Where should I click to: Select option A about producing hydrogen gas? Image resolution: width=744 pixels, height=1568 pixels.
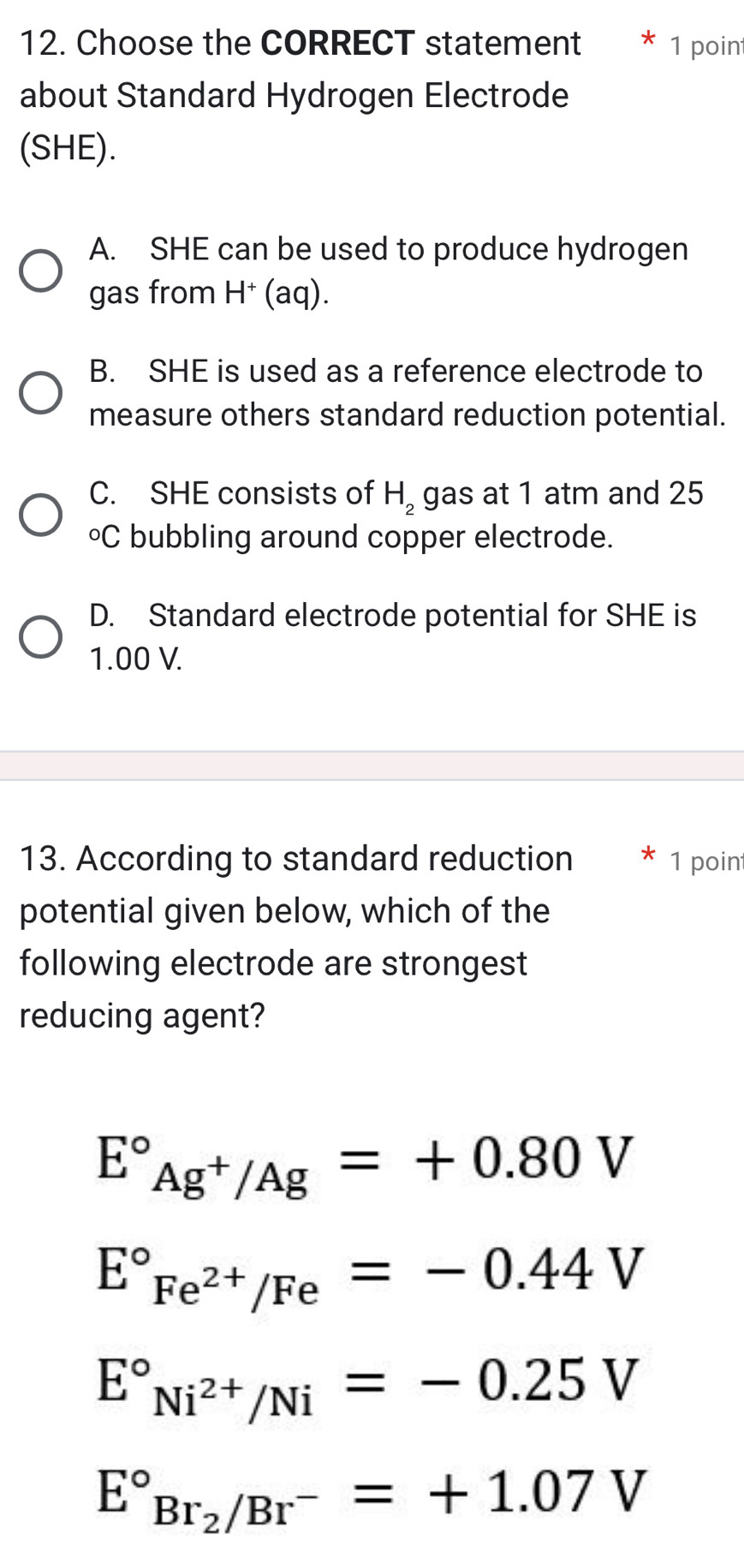click(41, 271)
